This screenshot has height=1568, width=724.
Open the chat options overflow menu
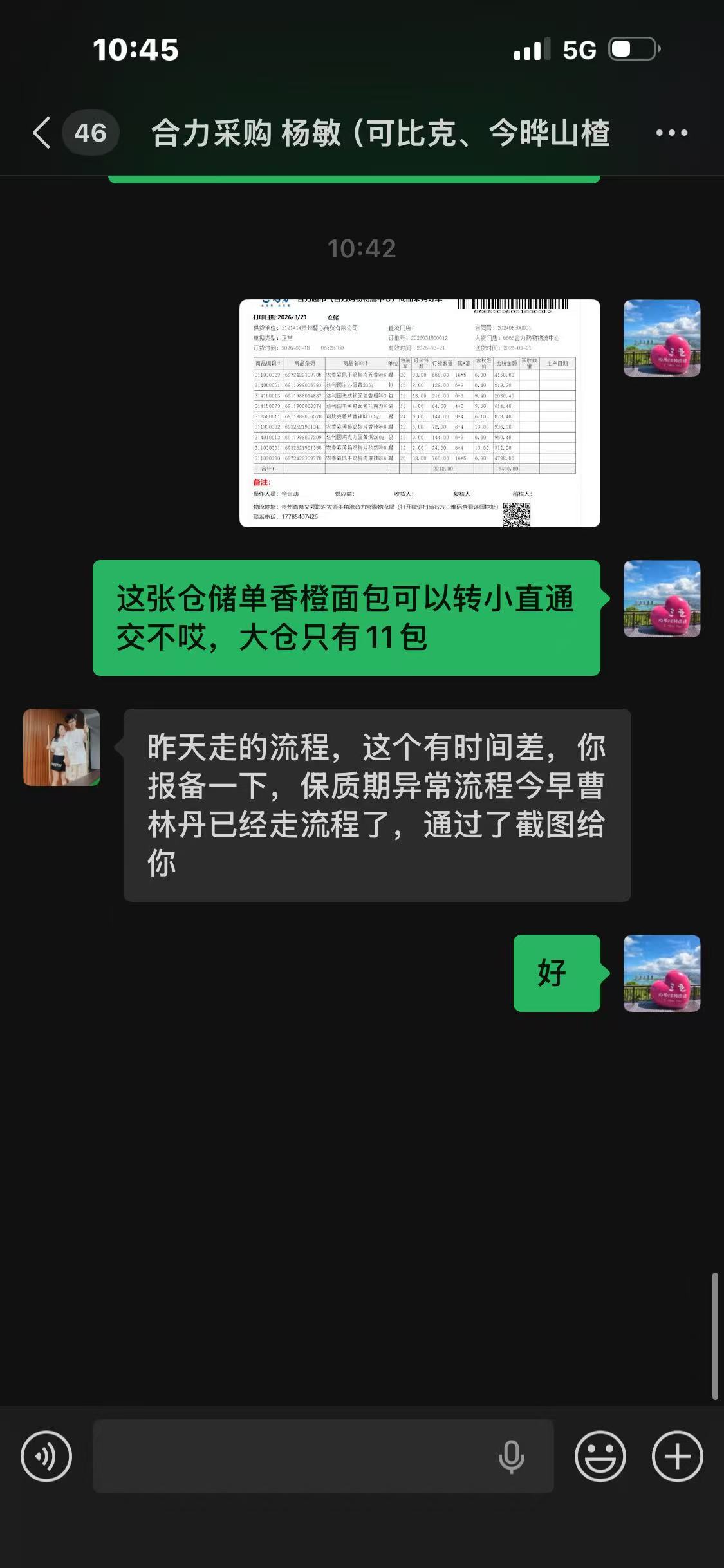(x=671, y=133)
